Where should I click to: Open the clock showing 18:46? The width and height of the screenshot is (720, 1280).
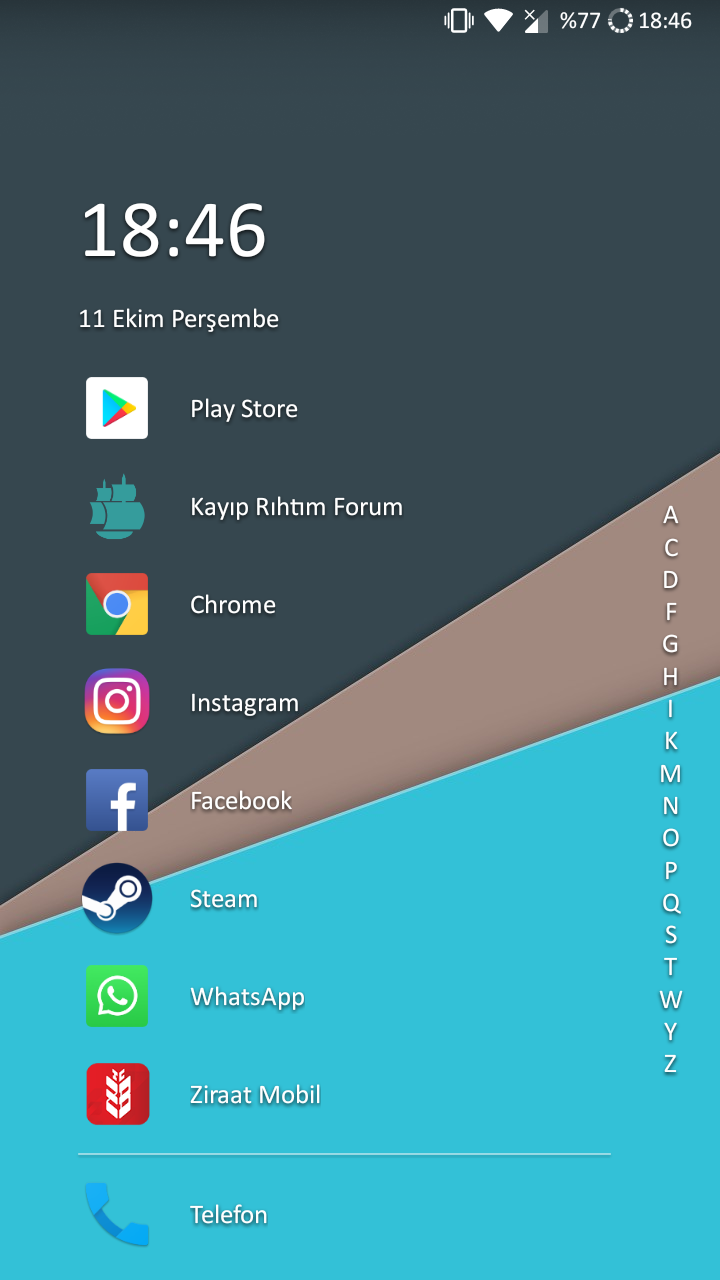173,231
